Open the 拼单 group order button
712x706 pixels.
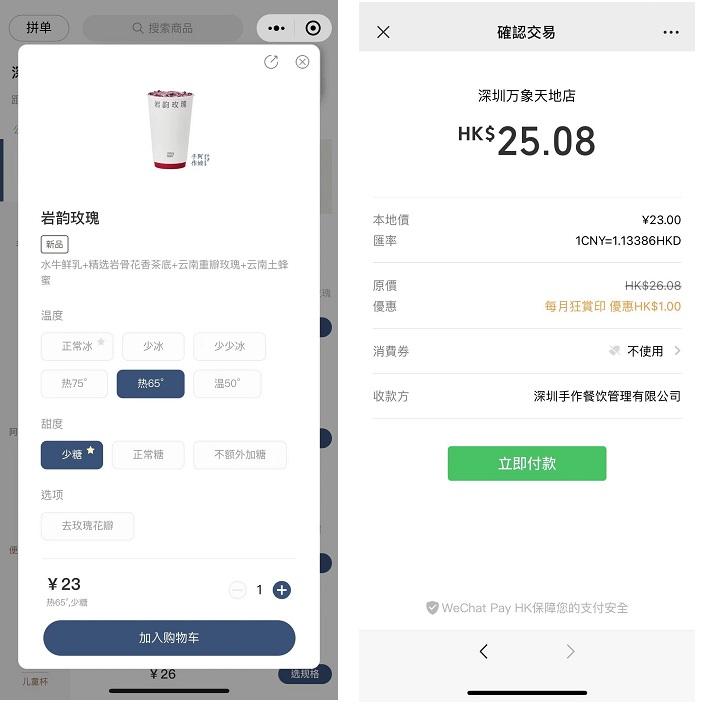[x=39, y=28]
